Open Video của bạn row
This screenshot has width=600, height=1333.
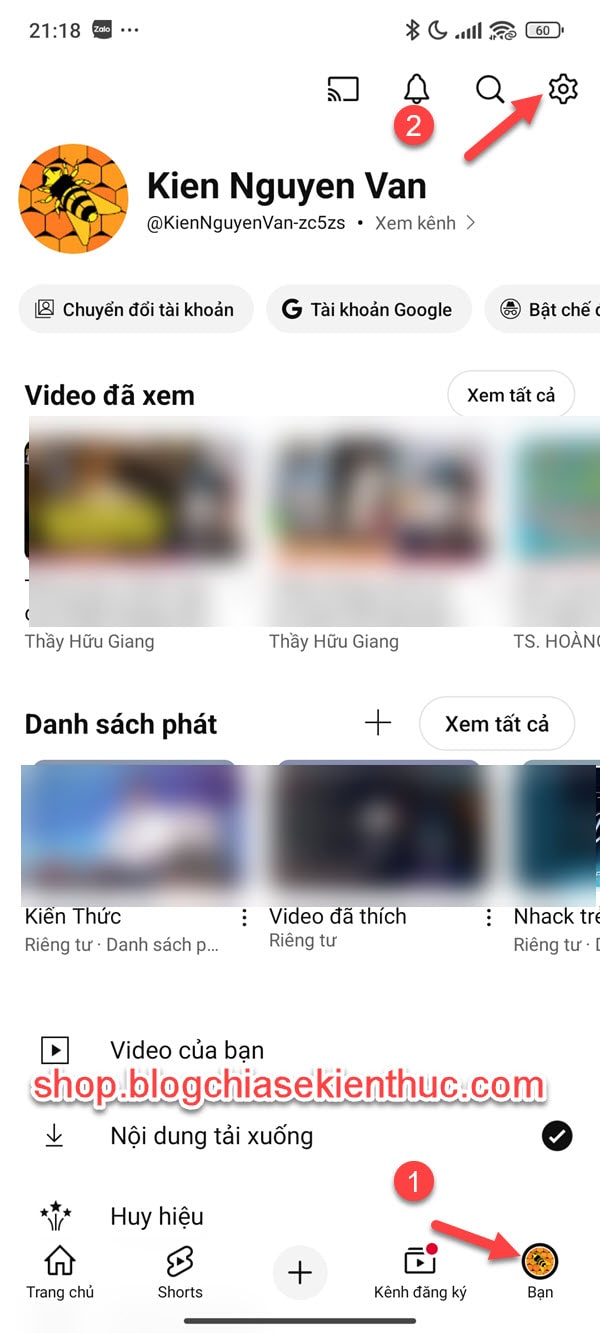[x=300, y=1050]
